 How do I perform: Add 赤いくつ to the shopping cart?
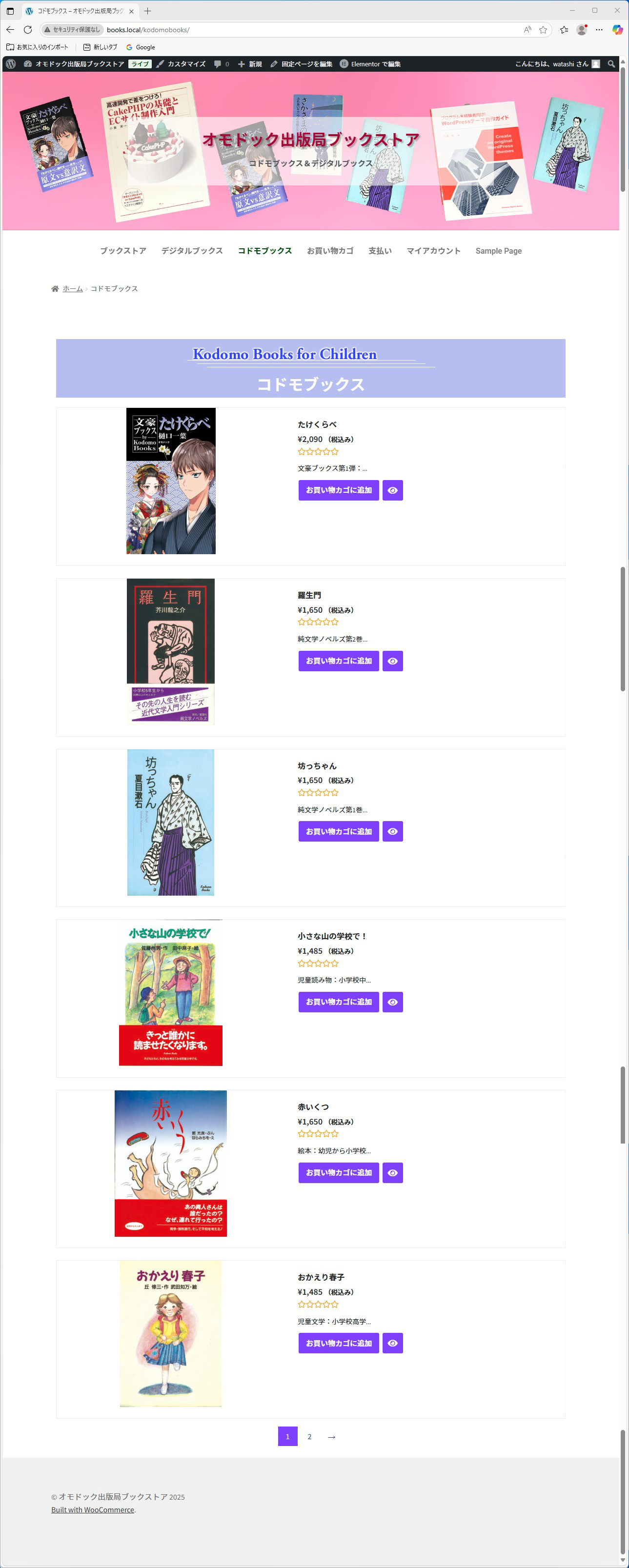[x=339, y=1172]
